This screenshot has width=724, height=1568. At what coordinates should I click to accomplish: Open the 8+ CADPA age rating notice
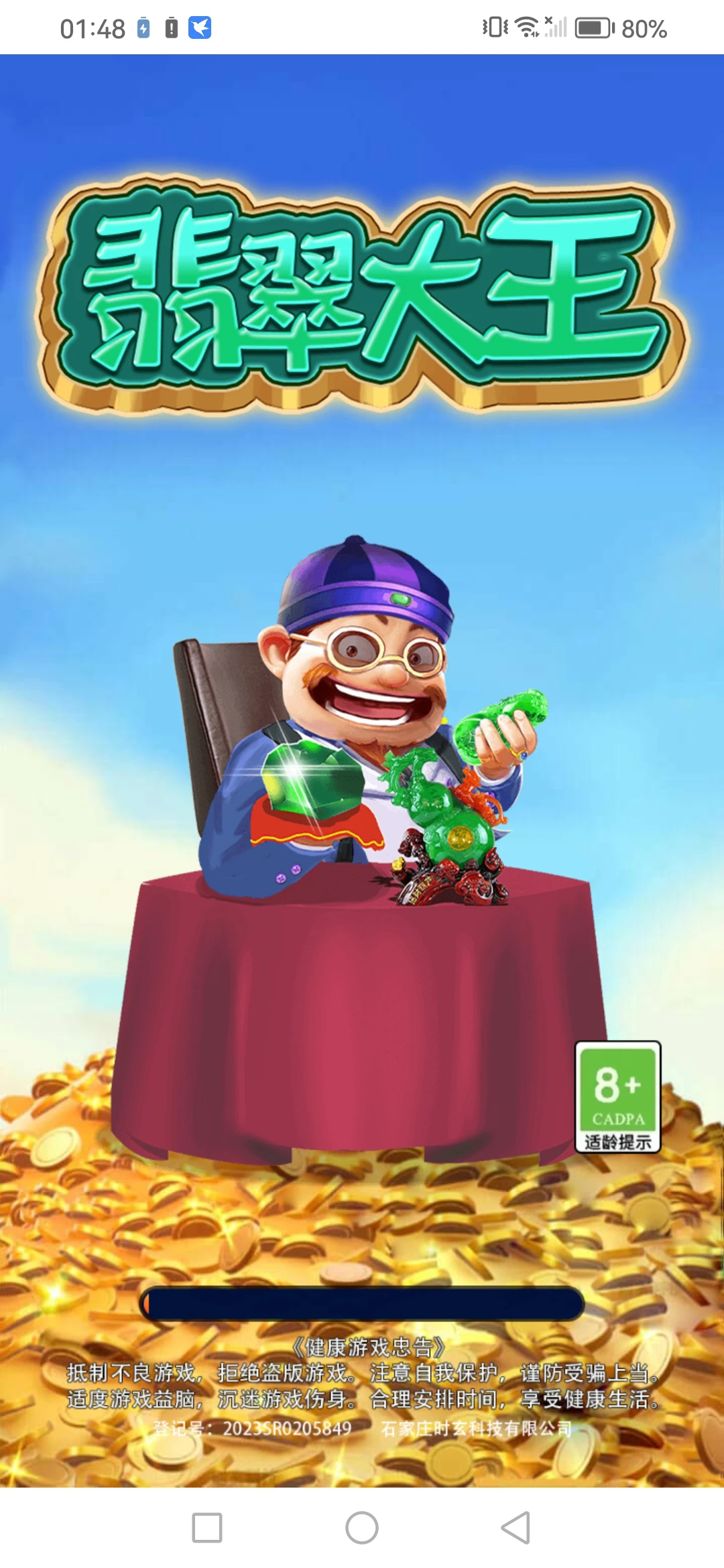point(617,1096)
